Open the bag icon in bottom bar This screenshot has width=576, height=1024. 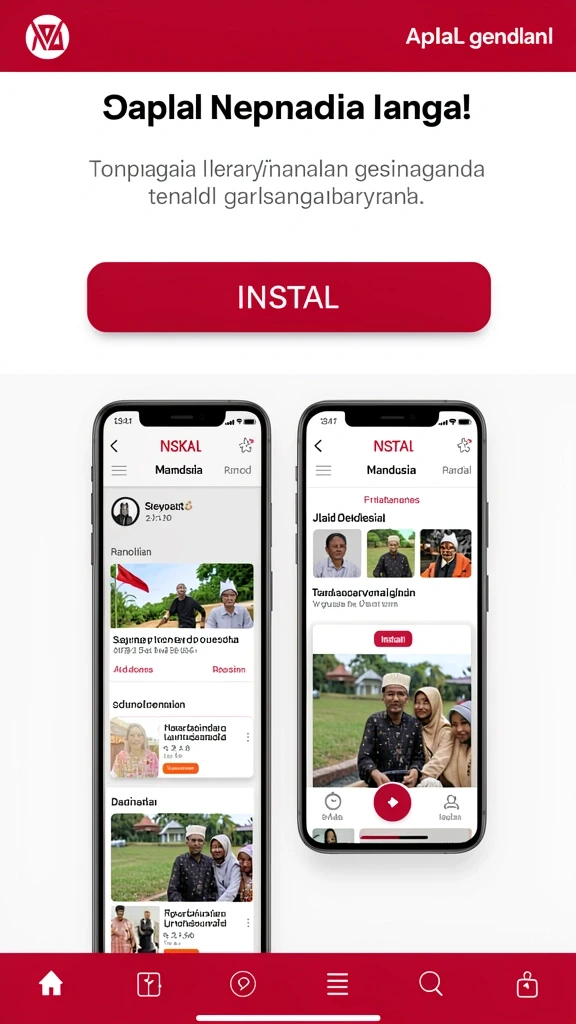point(527,984)
